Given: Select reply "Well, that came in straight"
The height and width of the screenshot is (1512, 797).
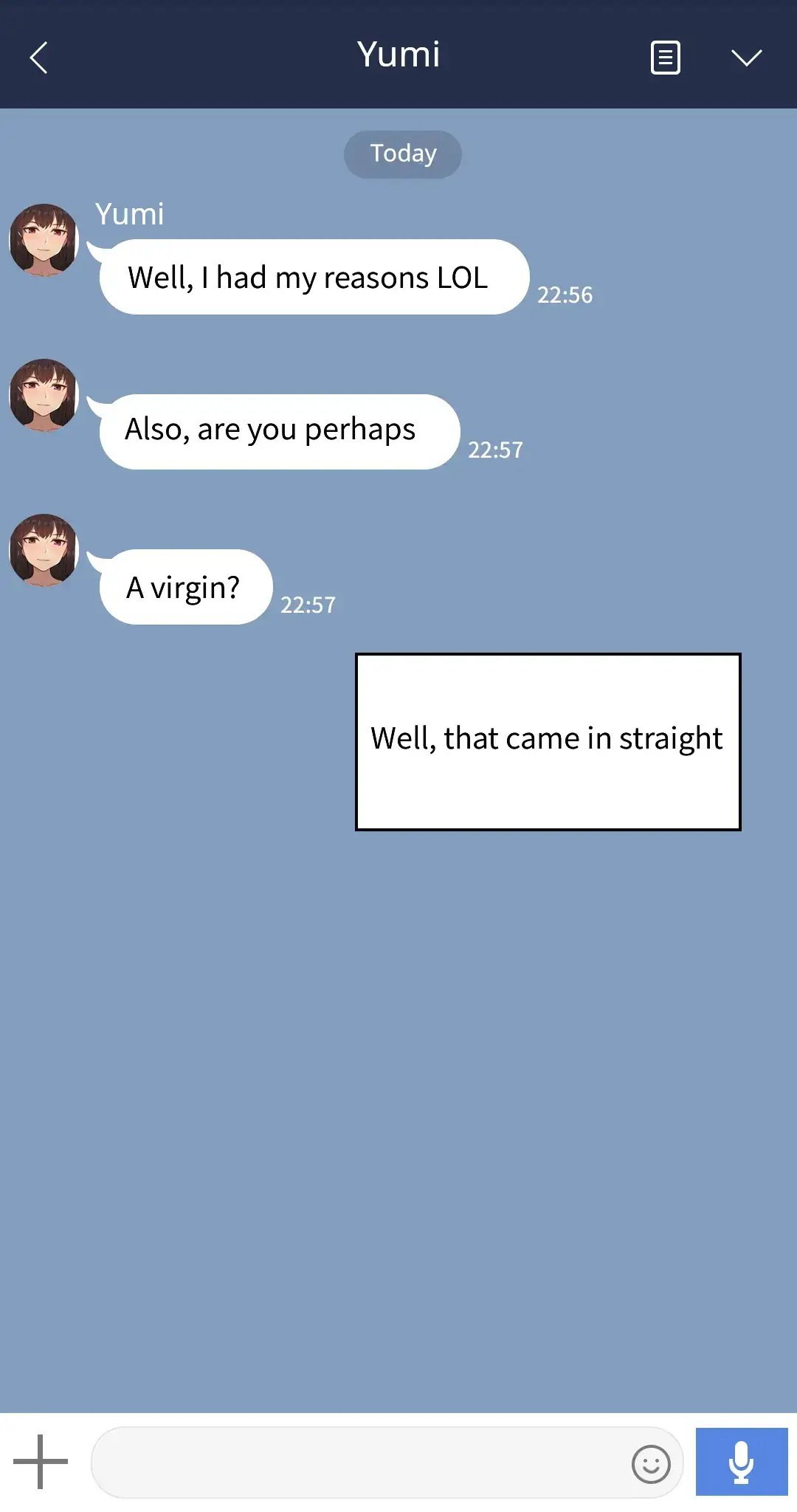Looking at the screenshot, I should point(548,741).
